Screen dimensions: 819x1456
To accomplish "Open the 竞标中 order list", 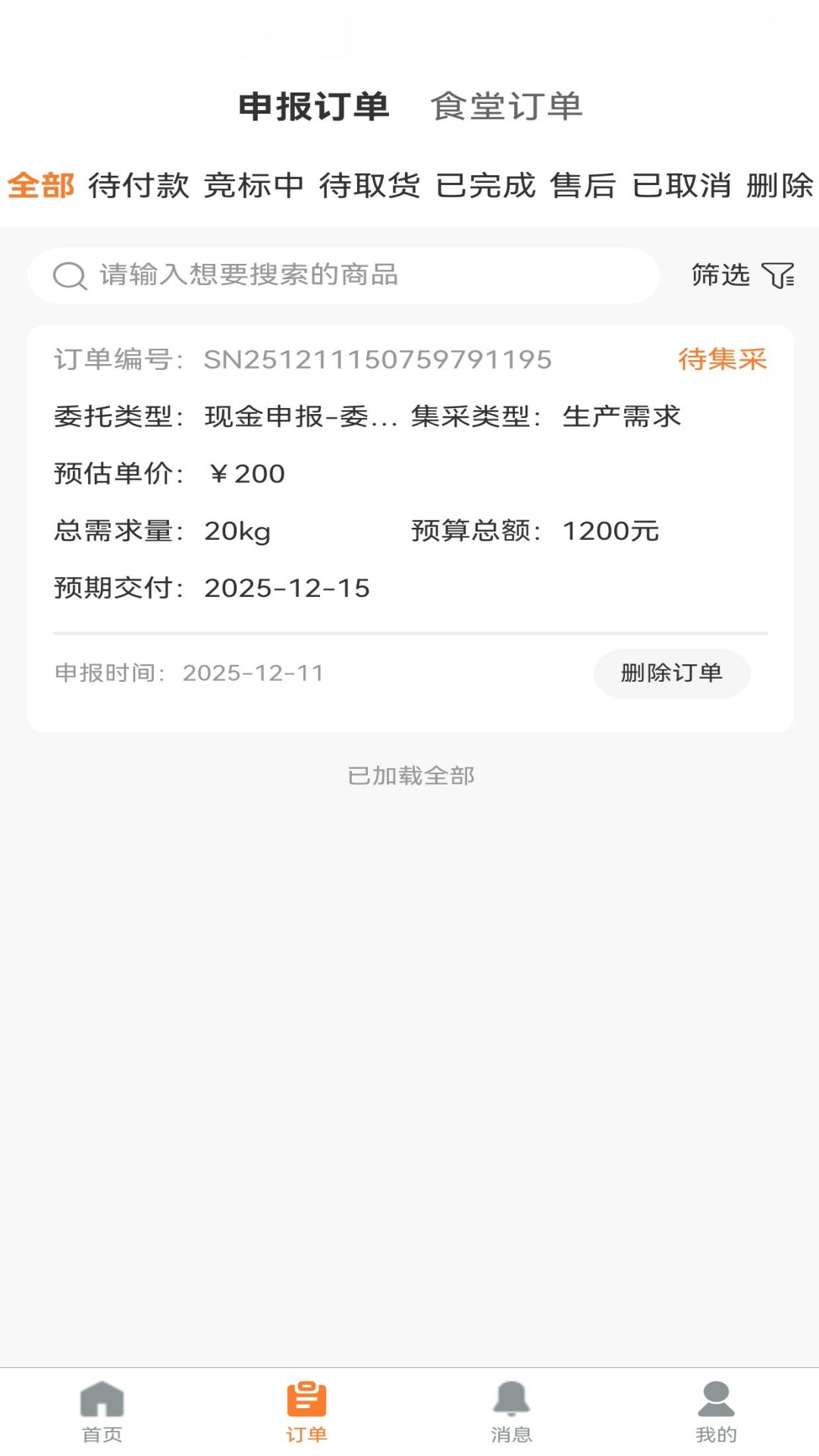I will [253, 186].
